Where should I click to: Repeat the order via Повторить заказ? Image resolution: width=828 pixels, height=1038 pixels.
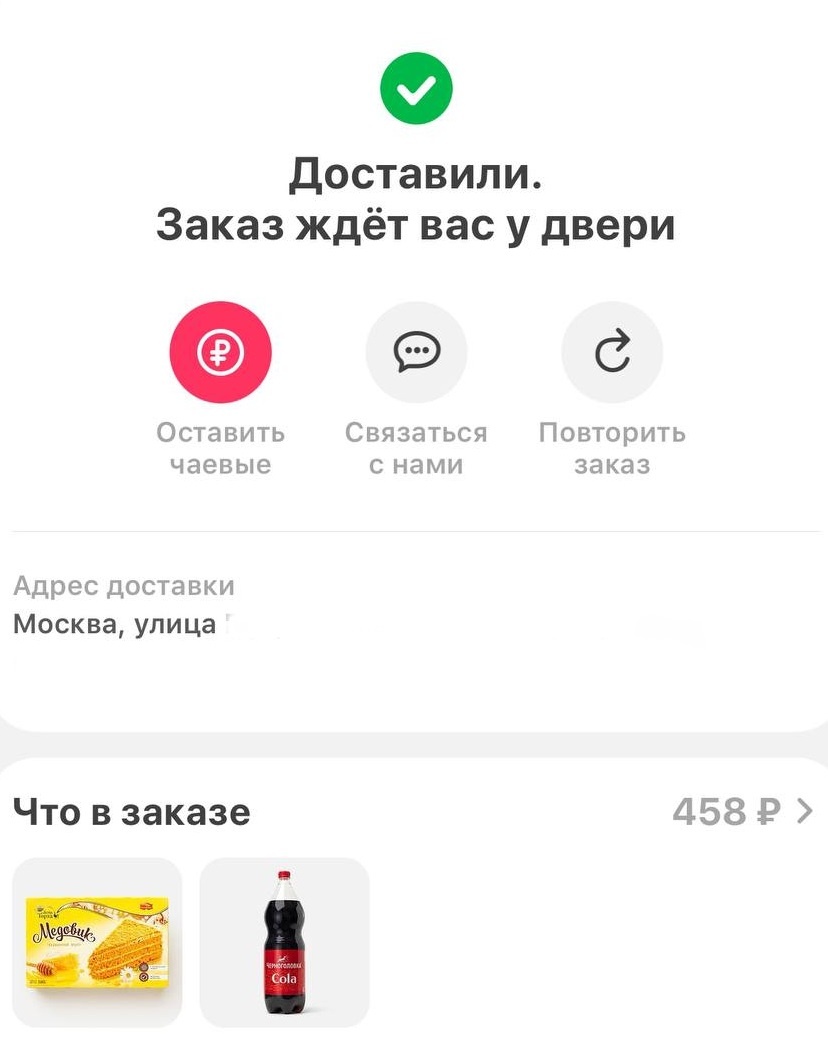612,352
